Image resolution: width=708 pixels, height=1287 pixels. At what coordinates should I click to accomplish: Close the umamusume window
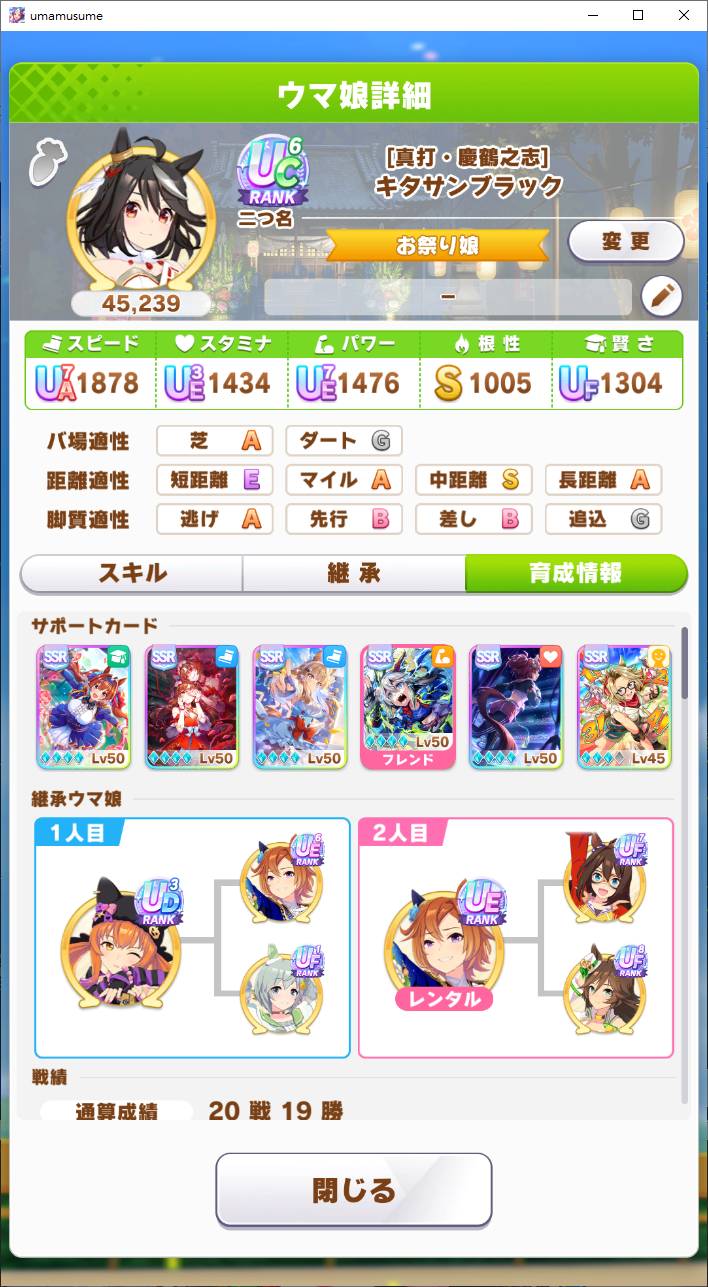pos(683,15)
